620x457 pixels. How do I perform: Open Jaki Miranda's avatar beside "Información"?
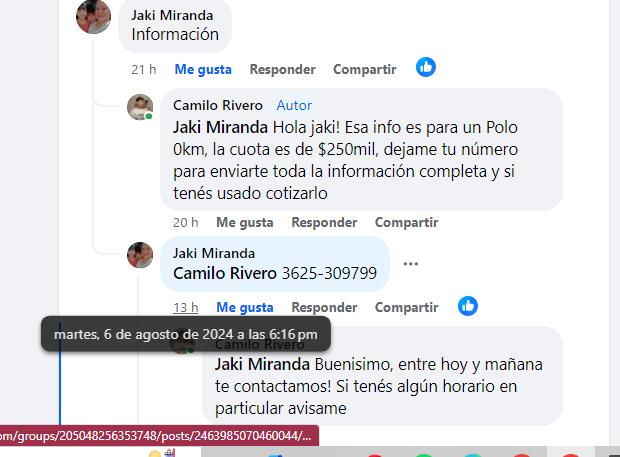click(94, 16)
